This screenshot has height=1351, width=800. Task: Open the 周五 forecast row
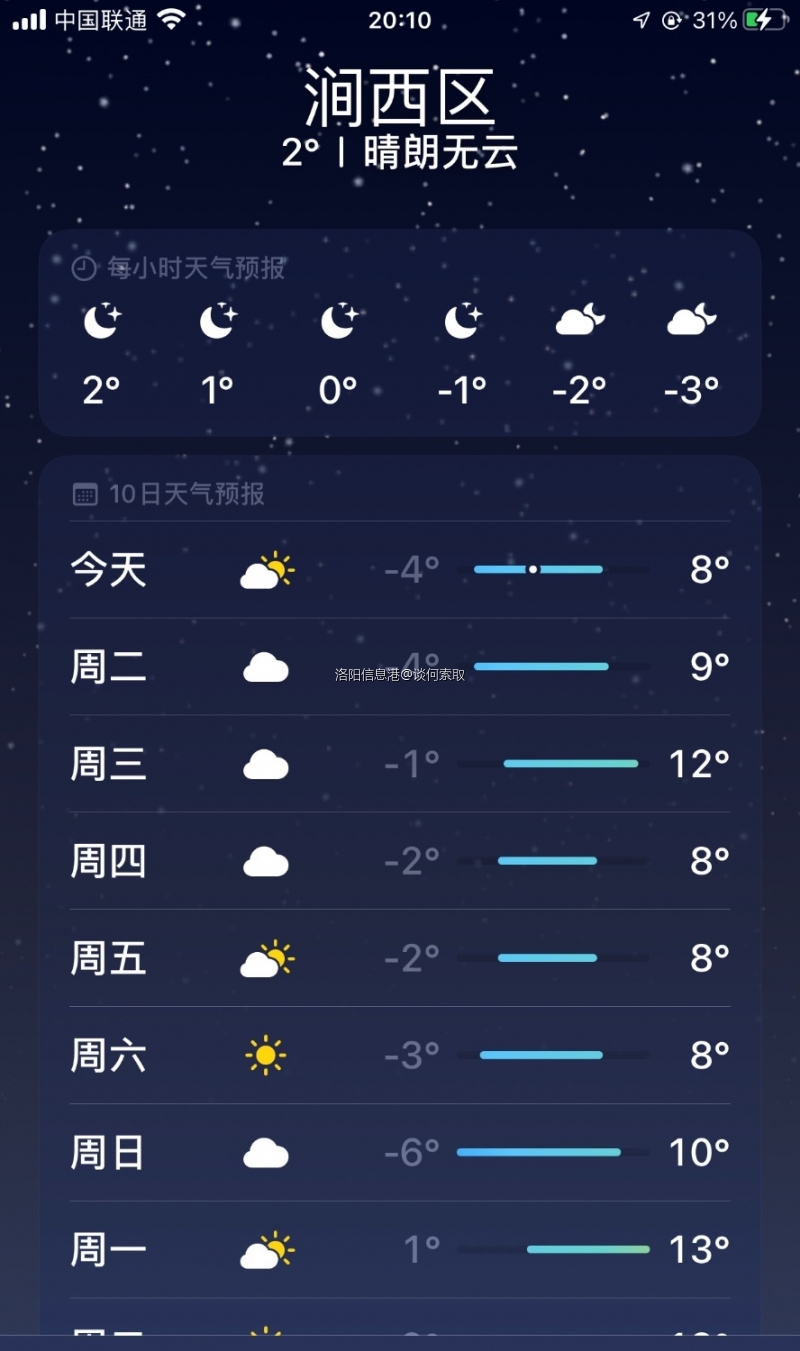click(400, 958)
